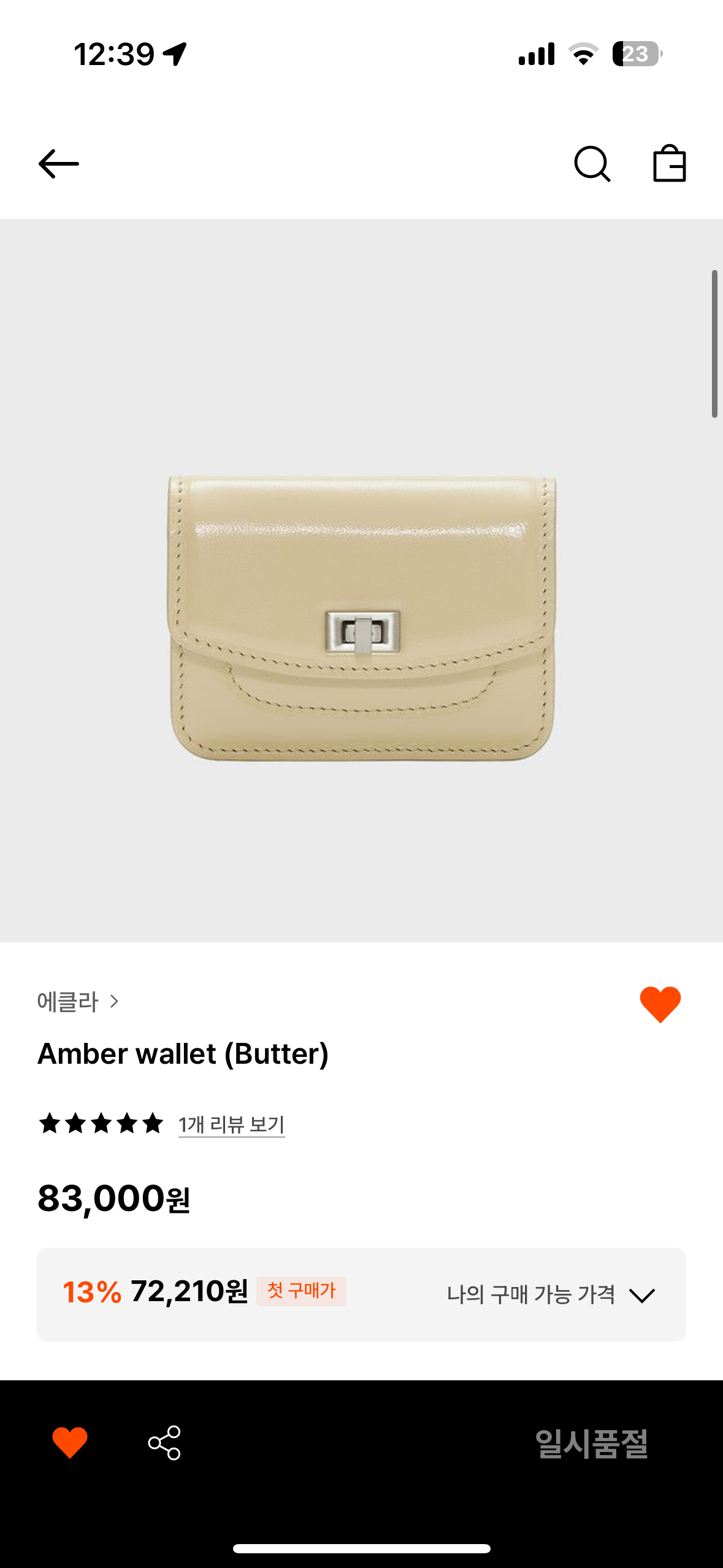Open the search magnifier icon

(x=592, y=164)
